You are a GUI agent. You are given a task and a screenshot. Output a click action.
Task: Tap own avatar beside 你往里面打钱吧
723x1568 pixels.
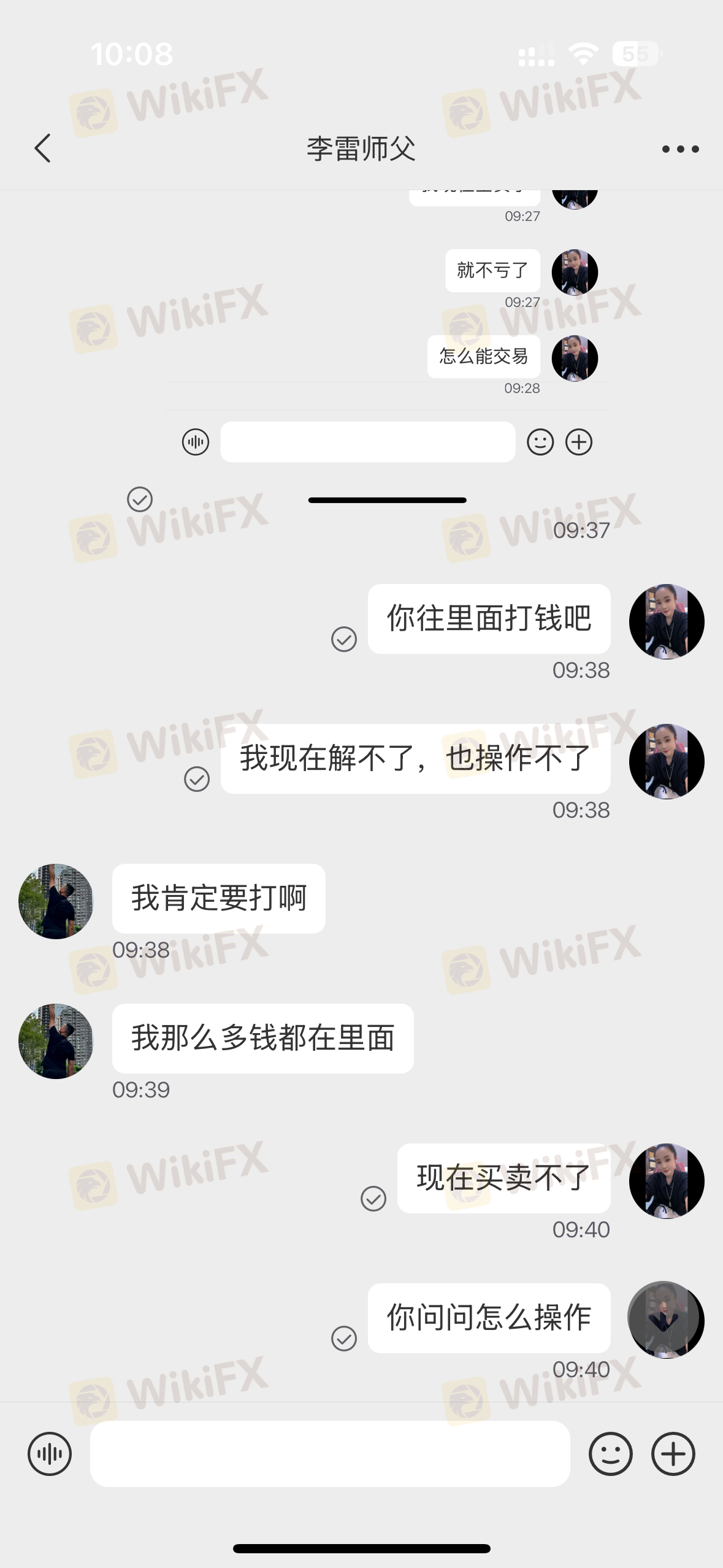tap(667, 621)
